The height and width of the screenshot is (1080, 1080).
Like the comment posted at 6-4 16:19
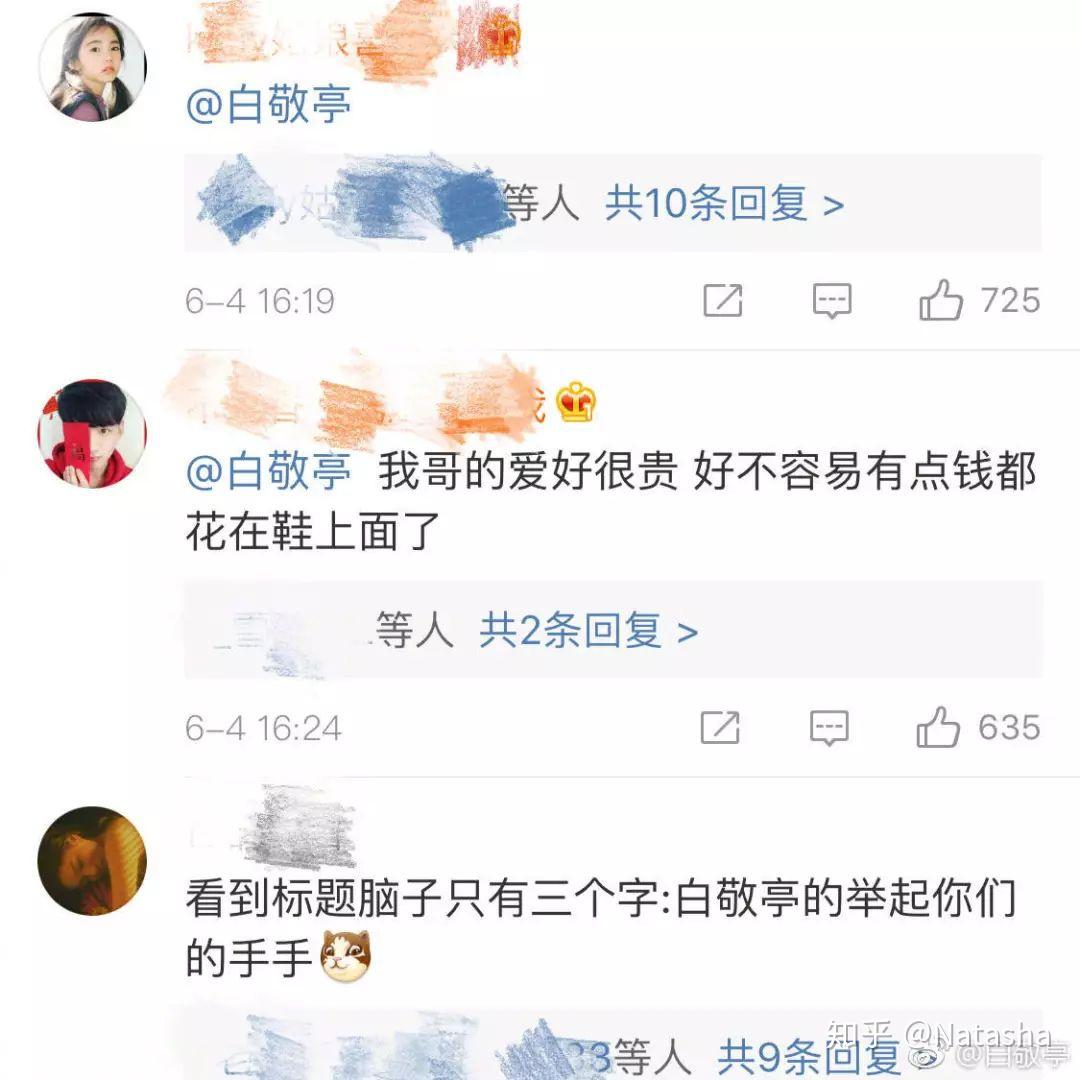pos(940,300)
